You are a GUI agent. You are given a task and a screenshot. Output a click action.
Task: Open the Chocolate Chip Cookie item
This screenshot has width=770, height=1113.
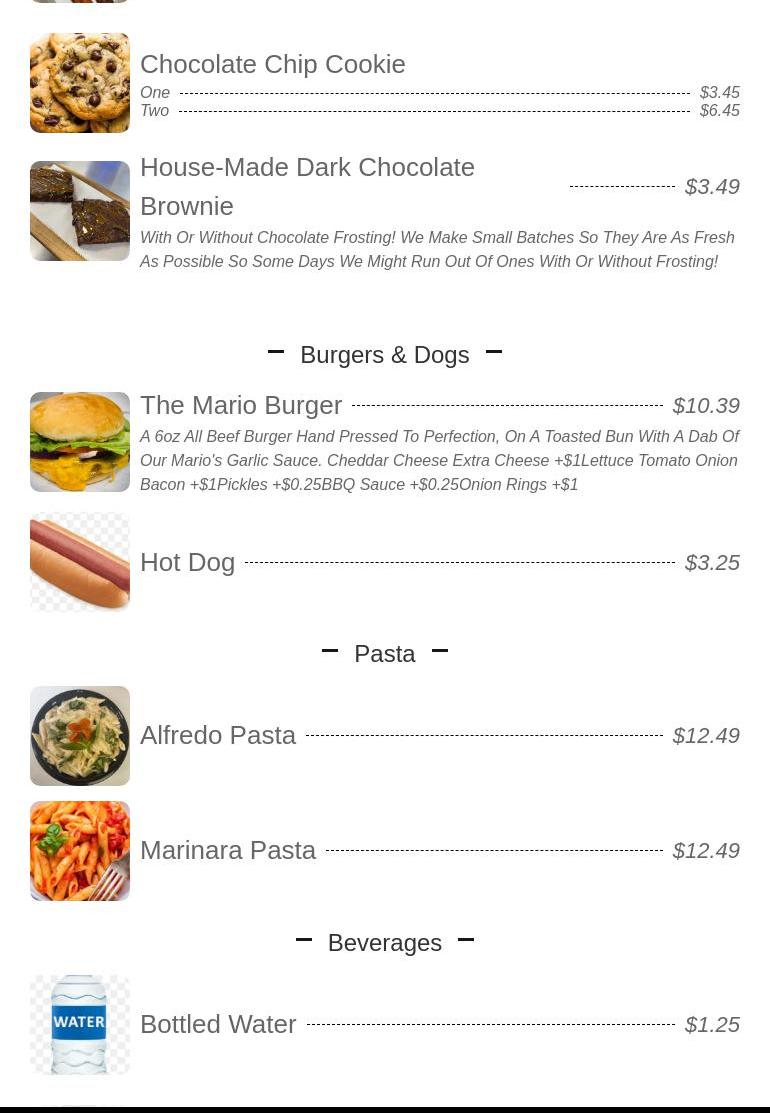(272, 64)
